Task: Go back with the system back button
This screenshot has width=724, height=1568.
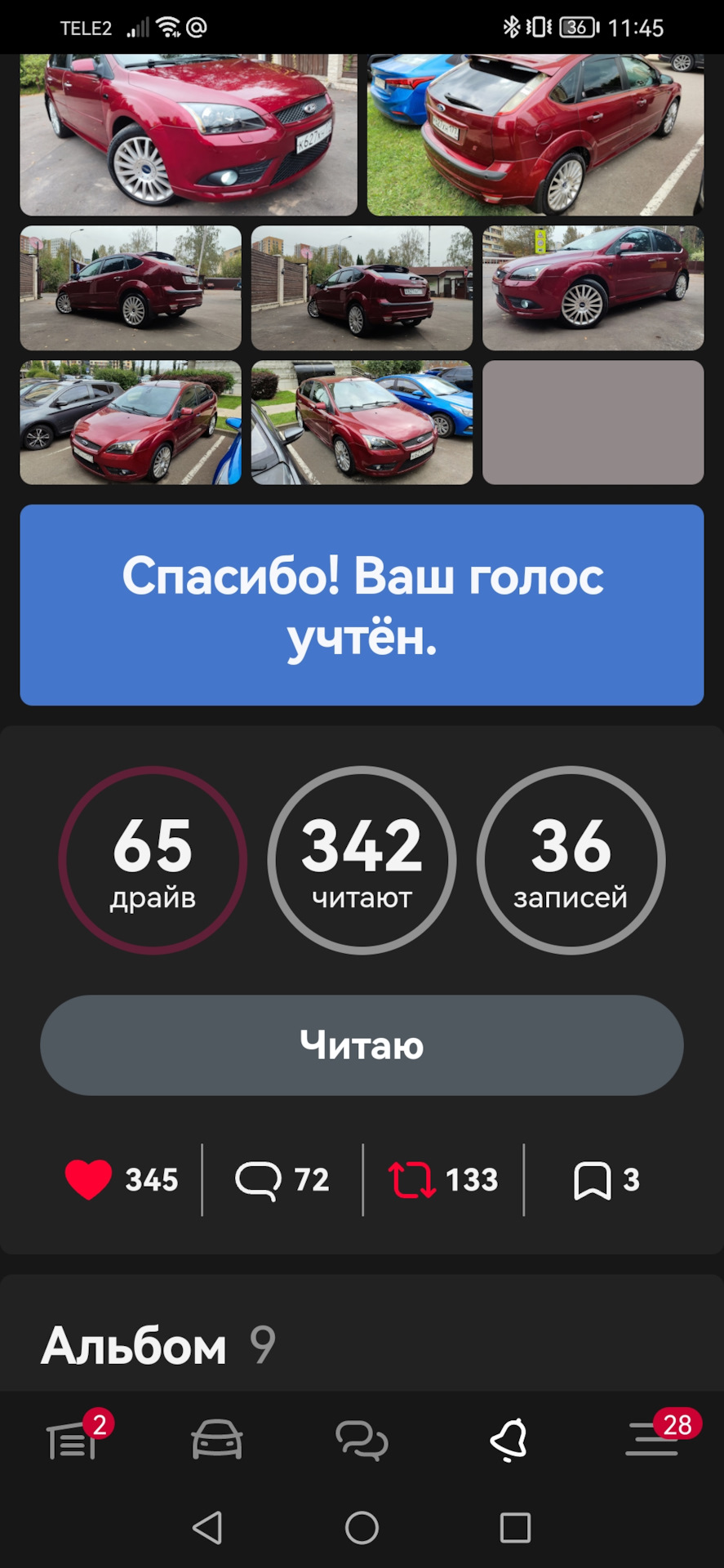Action: tap(207, 1527)
